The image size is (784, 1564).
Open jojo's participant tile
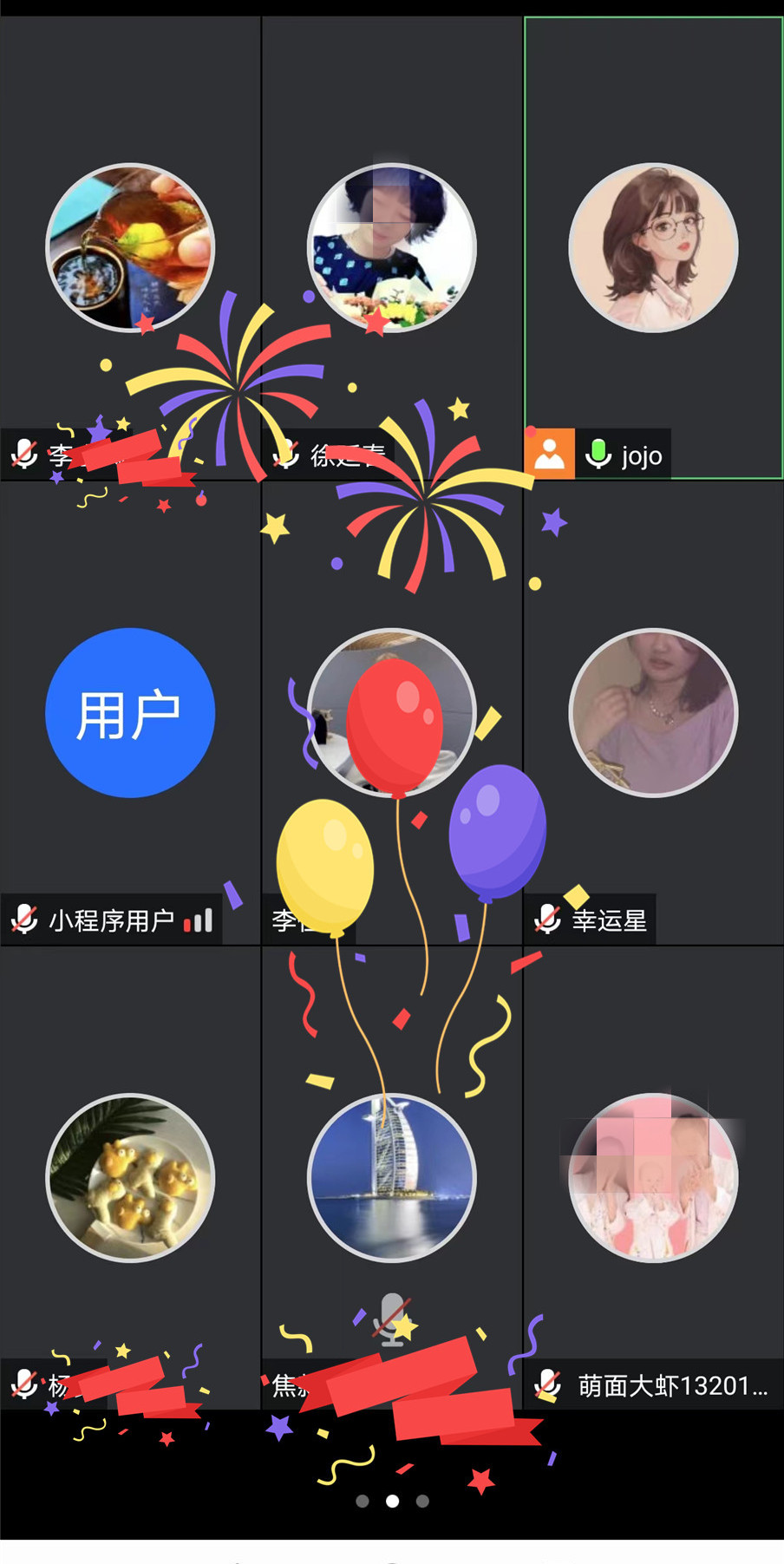[x=653, y=248]
